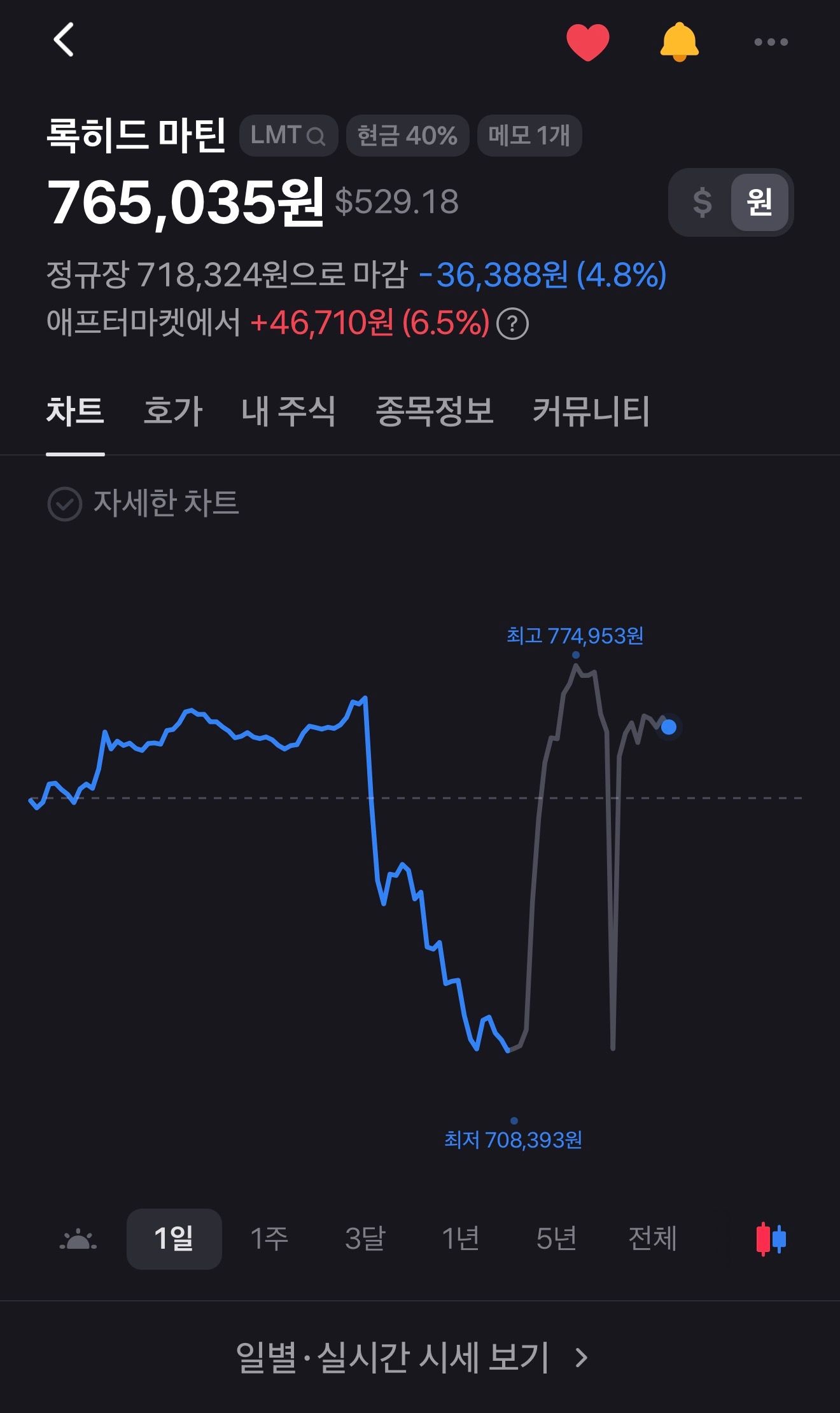The height and width of the screenshot is (1413, 840).
Task: Open the more options menu (three dots)
Action: tap(770, 41)
